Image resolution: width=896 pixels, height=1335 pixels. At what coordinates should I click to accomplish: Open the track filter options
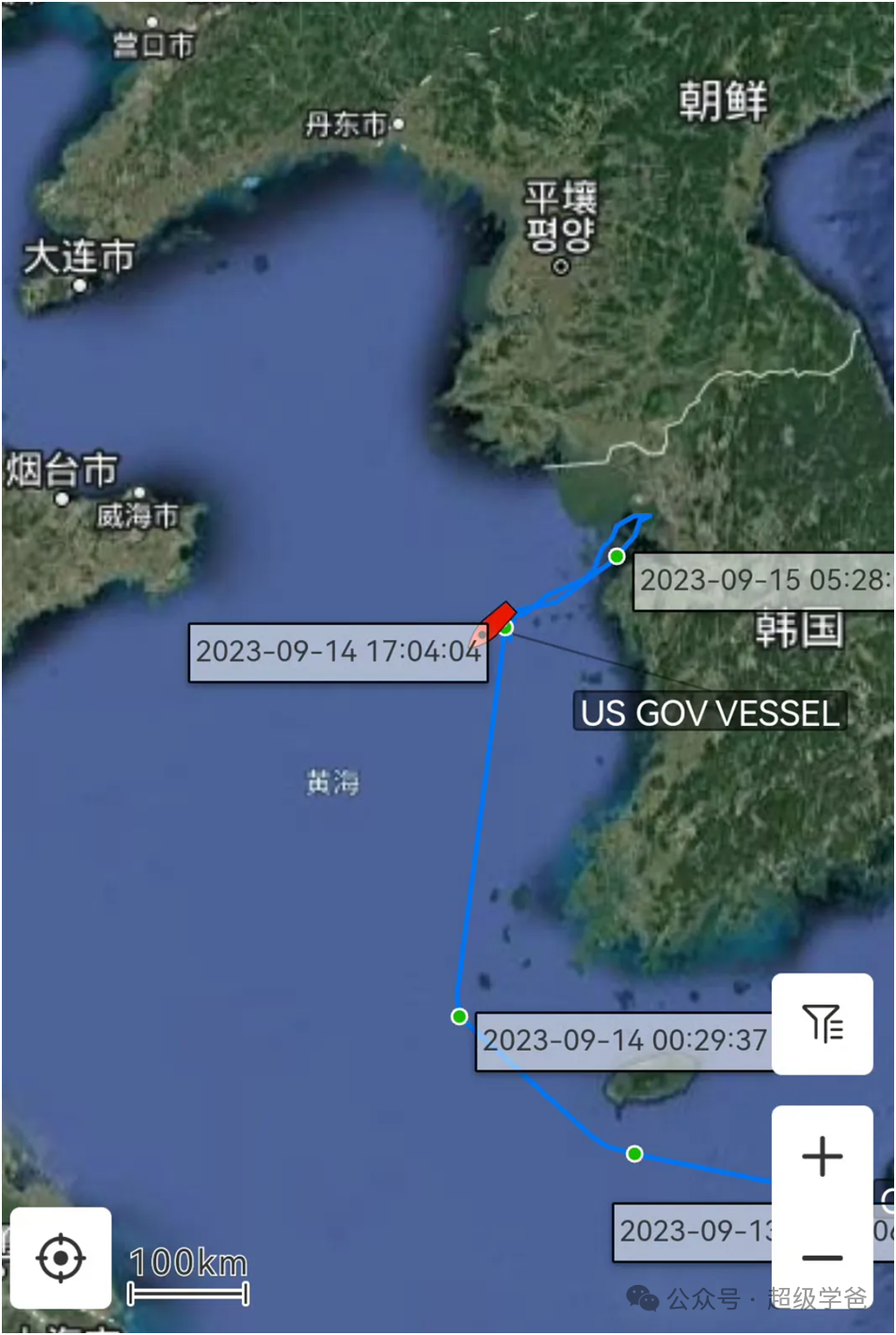pyautogui.click(x=823, y=1023)
